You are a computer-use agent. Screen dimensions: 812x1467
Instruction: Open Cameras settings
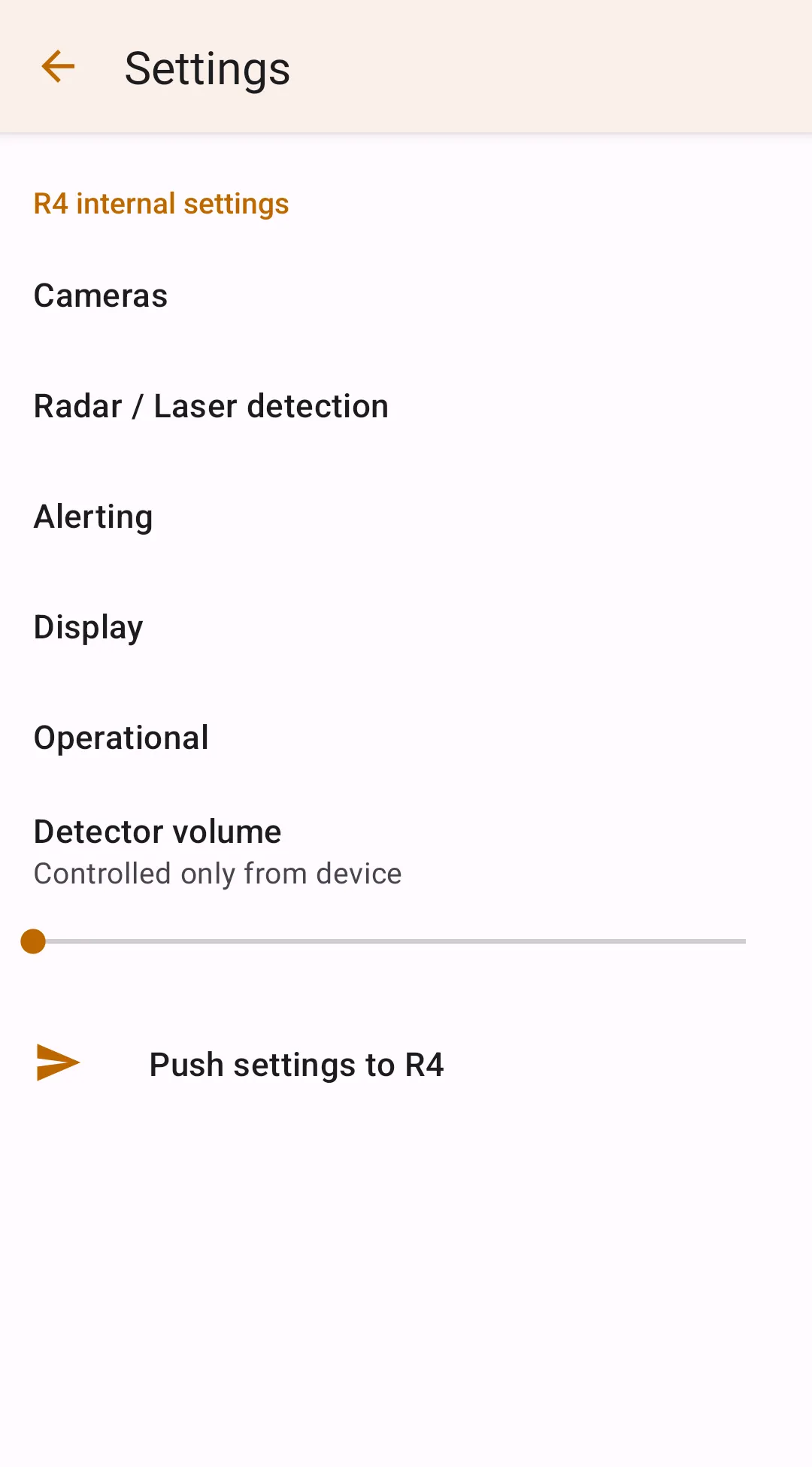pos(101,296)
